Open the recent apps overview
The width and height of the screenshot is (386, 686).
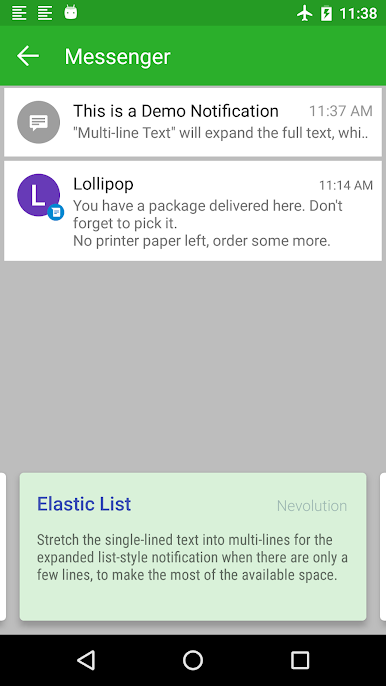pyautogui.click(x=300, y=660)
